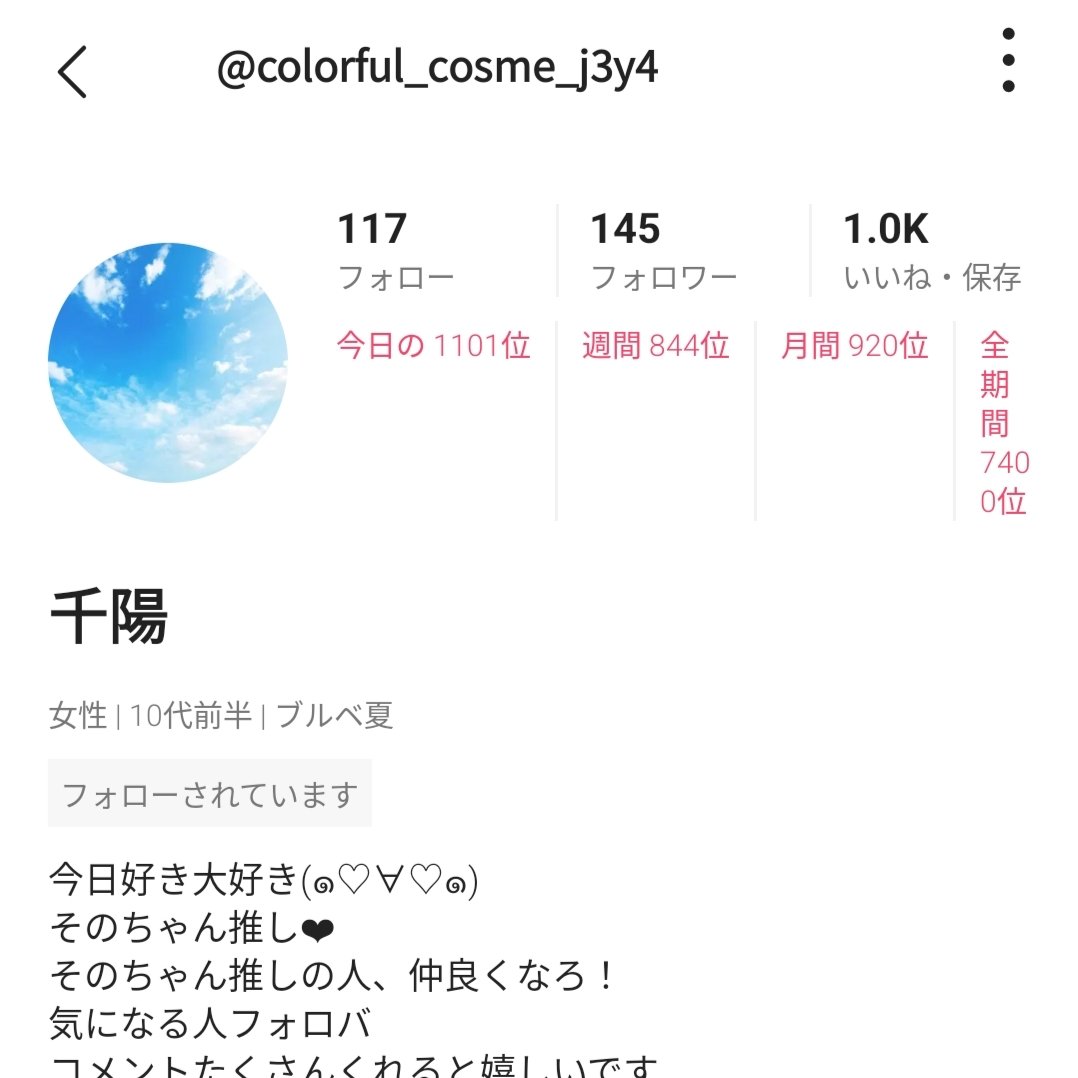Open the 145 フォロワー followers list

click(x=663, y=252)
